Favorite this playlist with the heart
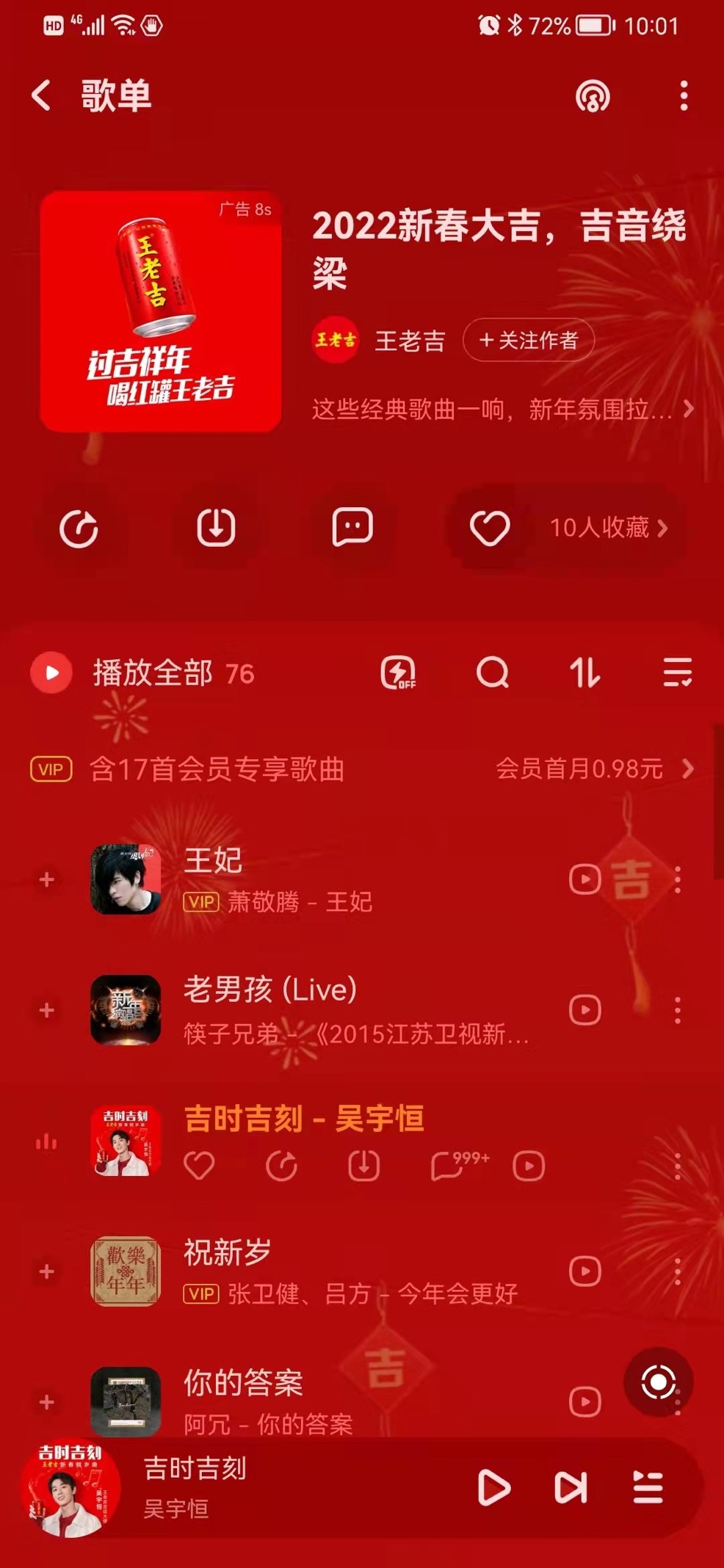 coord(490,528)
